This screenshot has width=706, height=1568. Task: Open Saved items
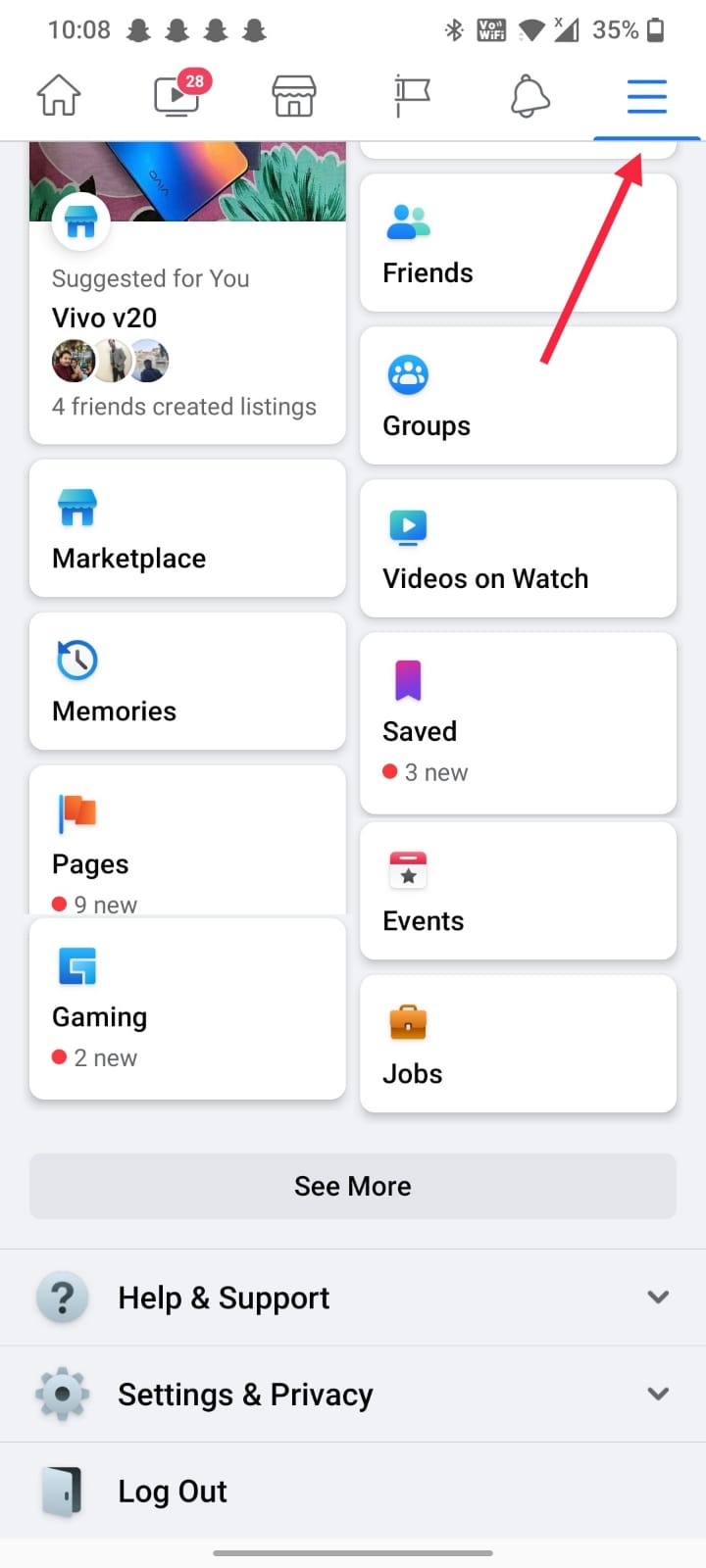click(x=518, y=723)
